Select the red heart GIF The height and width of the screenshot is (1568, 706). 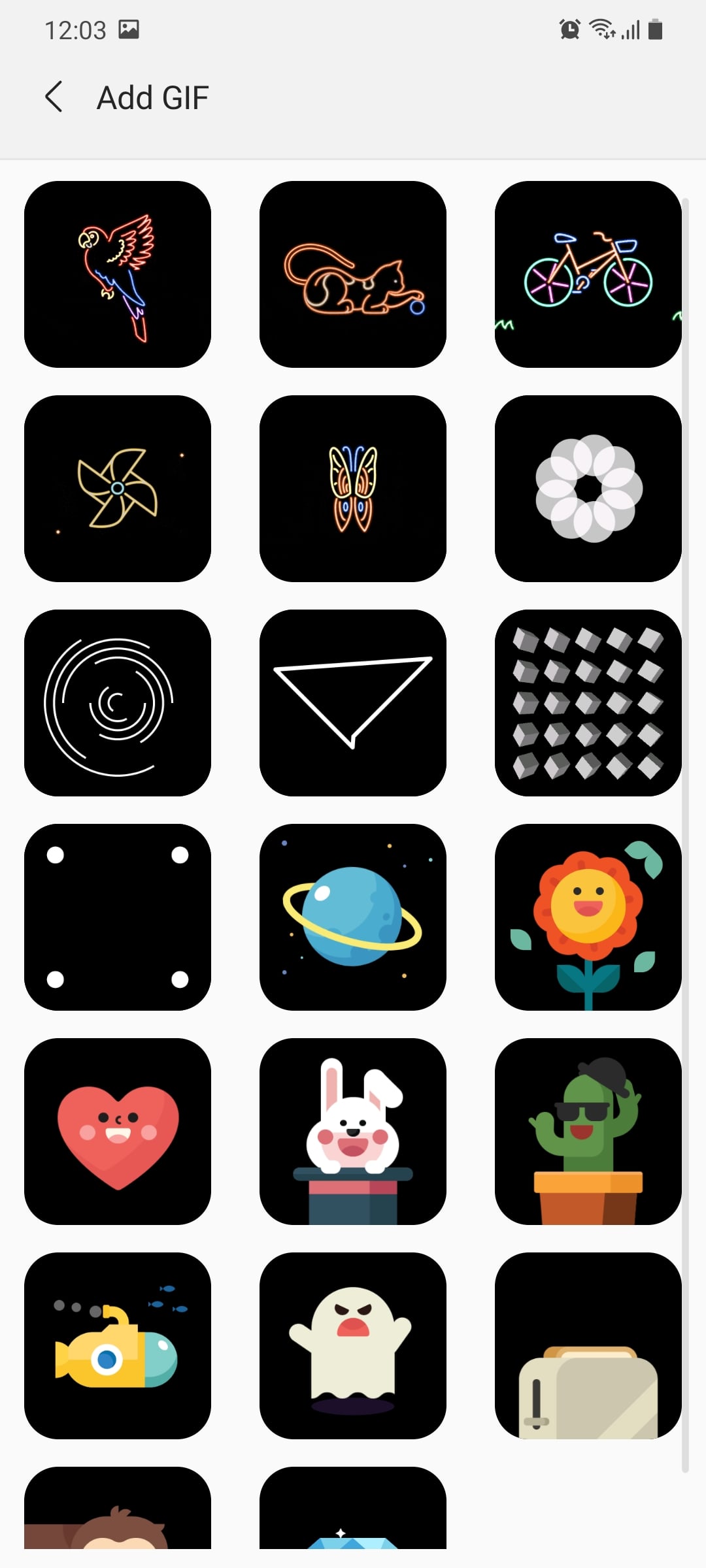118,1132
